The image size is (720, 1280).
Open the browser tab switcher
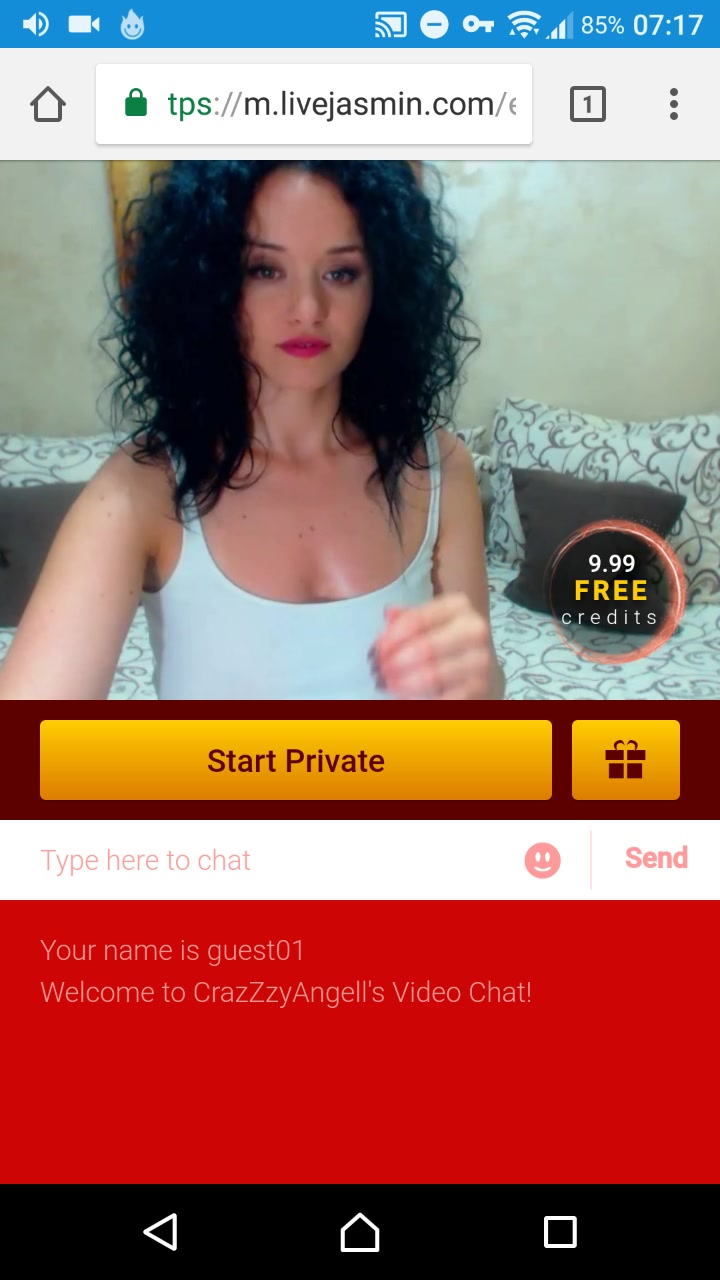pyautogui.click(x=588, y=104)
